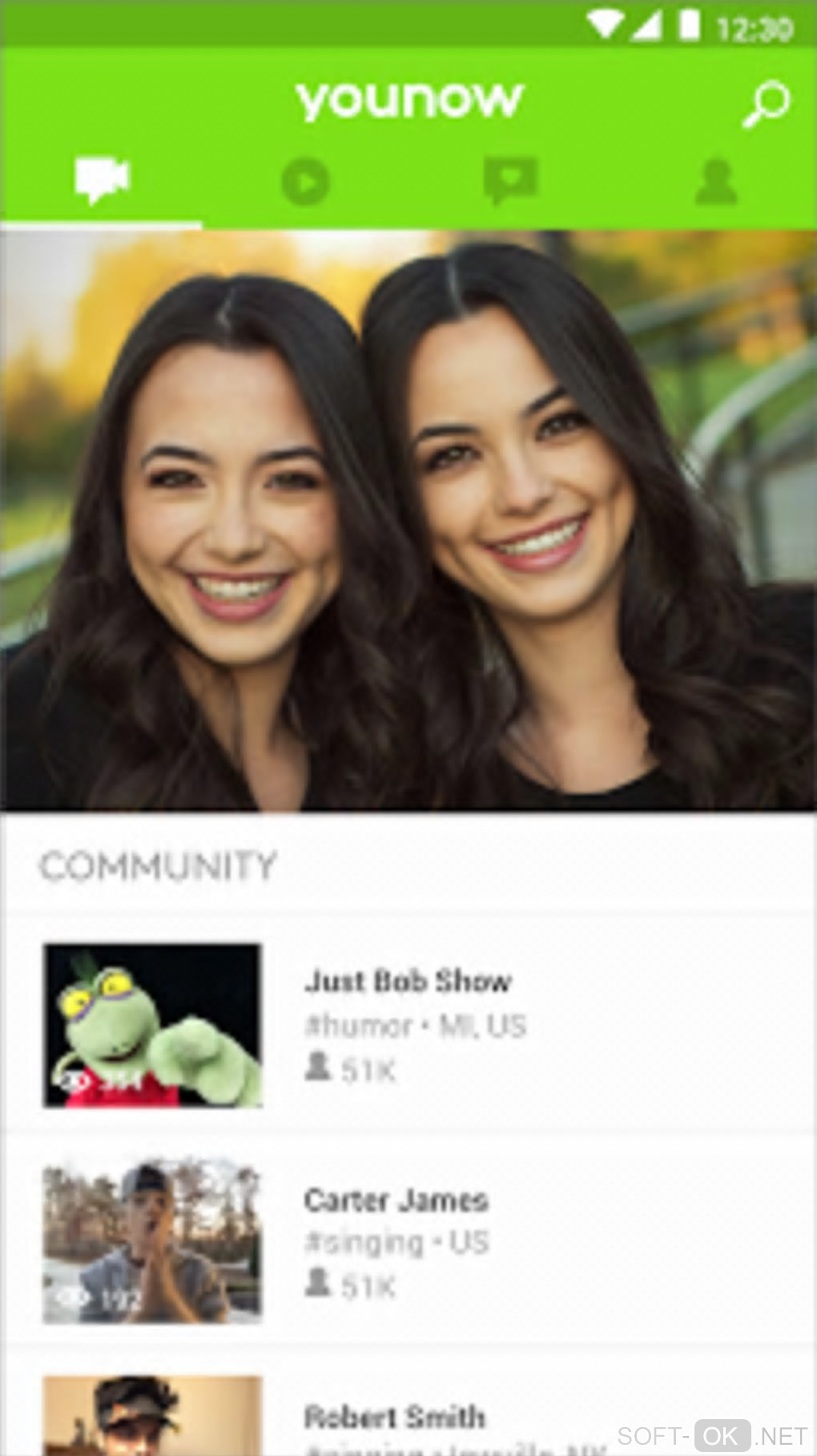Open the profile tab
The width and height of the screenshot is (817, 1456).
(x=715, y=182)
